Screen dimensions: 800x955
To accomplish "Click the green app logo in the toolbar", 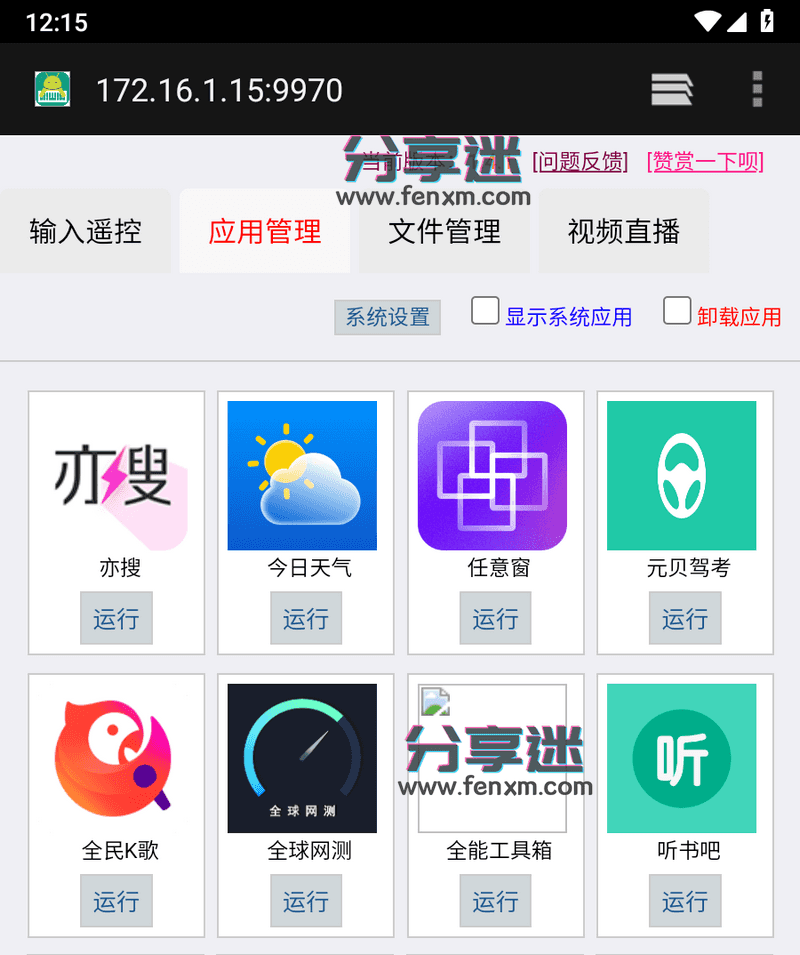I will point(49,89).
